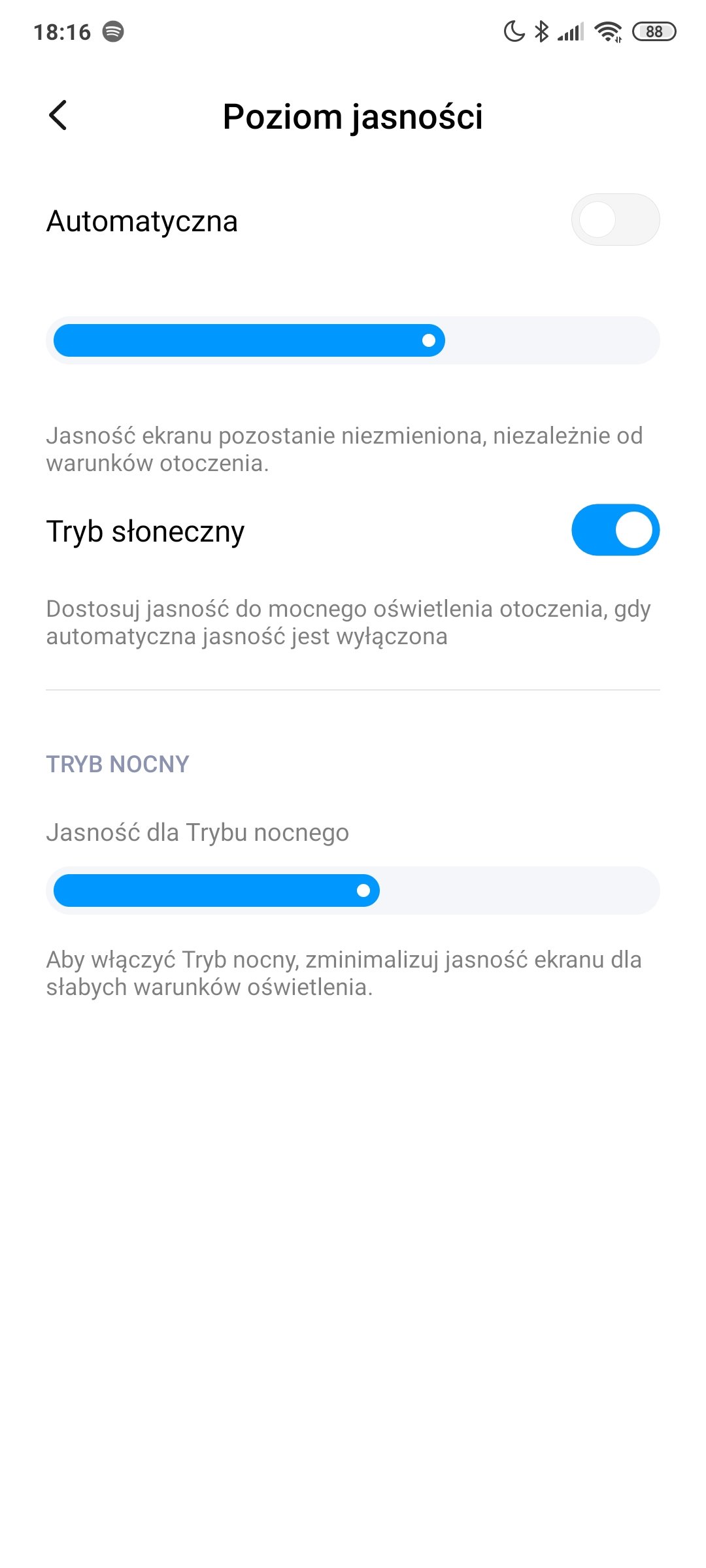Tap the main screen brightness slider
This screenshot has height=1568, width=706.
[x=353, y=340]
